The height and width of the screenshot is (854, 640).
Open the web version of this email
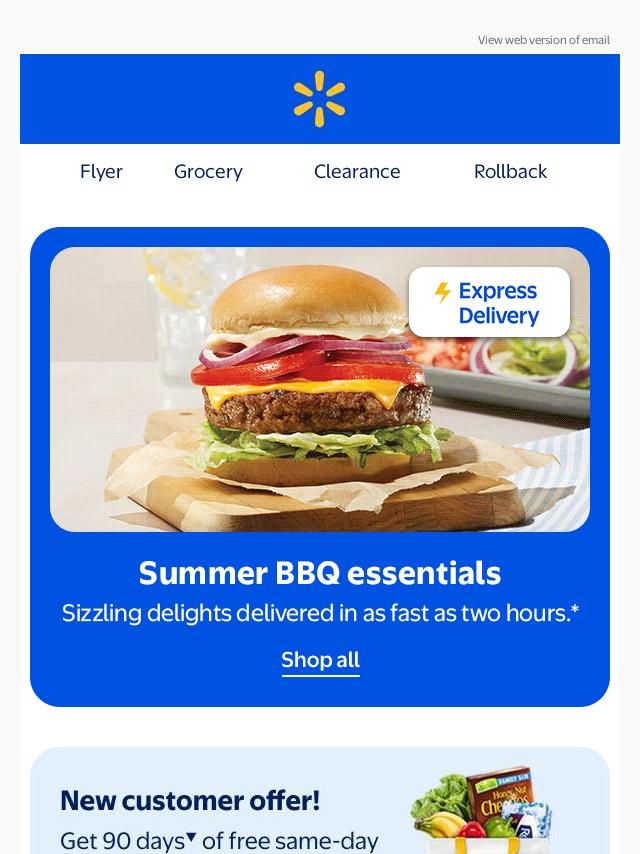coord(543,40)
